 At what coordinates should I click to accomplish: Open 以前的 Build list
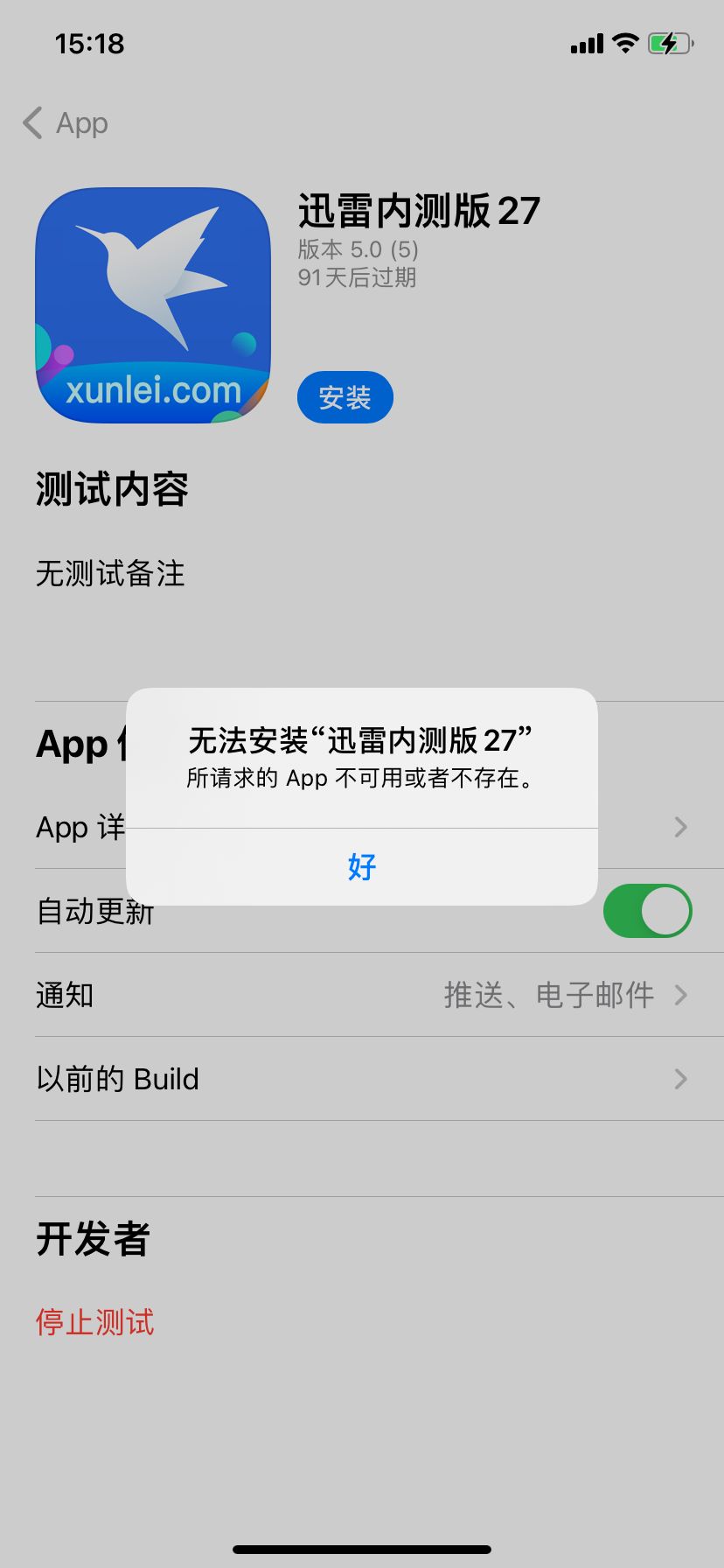362,1079
